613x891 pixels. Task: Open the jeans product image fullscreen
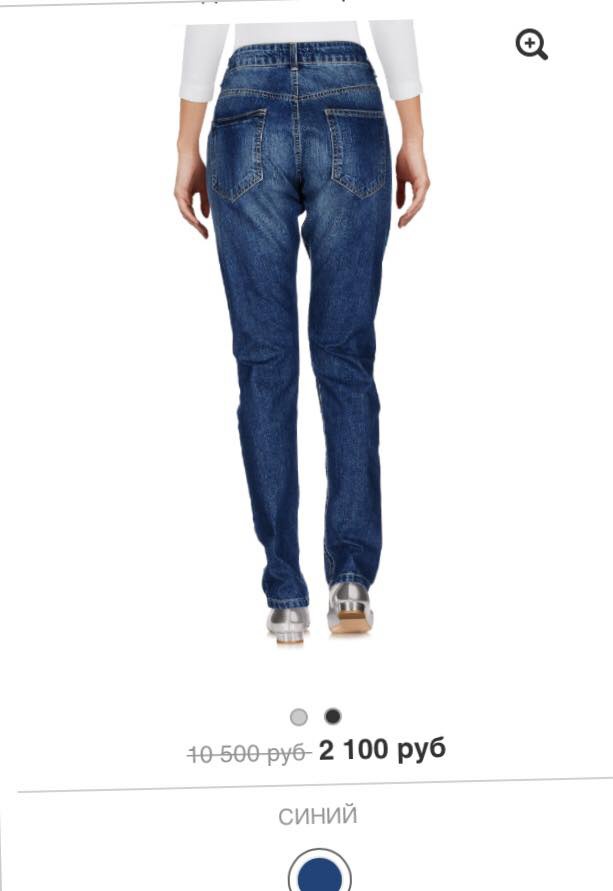(x=300, y=330)
